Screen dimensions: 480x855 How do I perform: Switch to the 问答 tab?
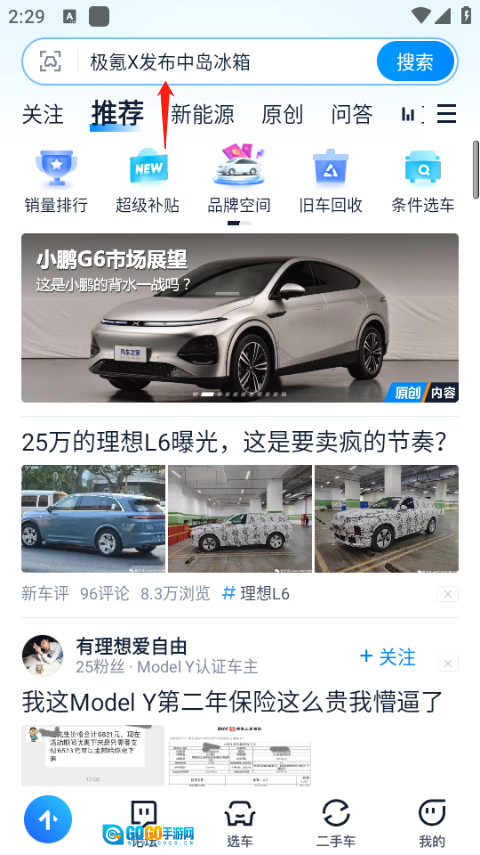point(352,115)
